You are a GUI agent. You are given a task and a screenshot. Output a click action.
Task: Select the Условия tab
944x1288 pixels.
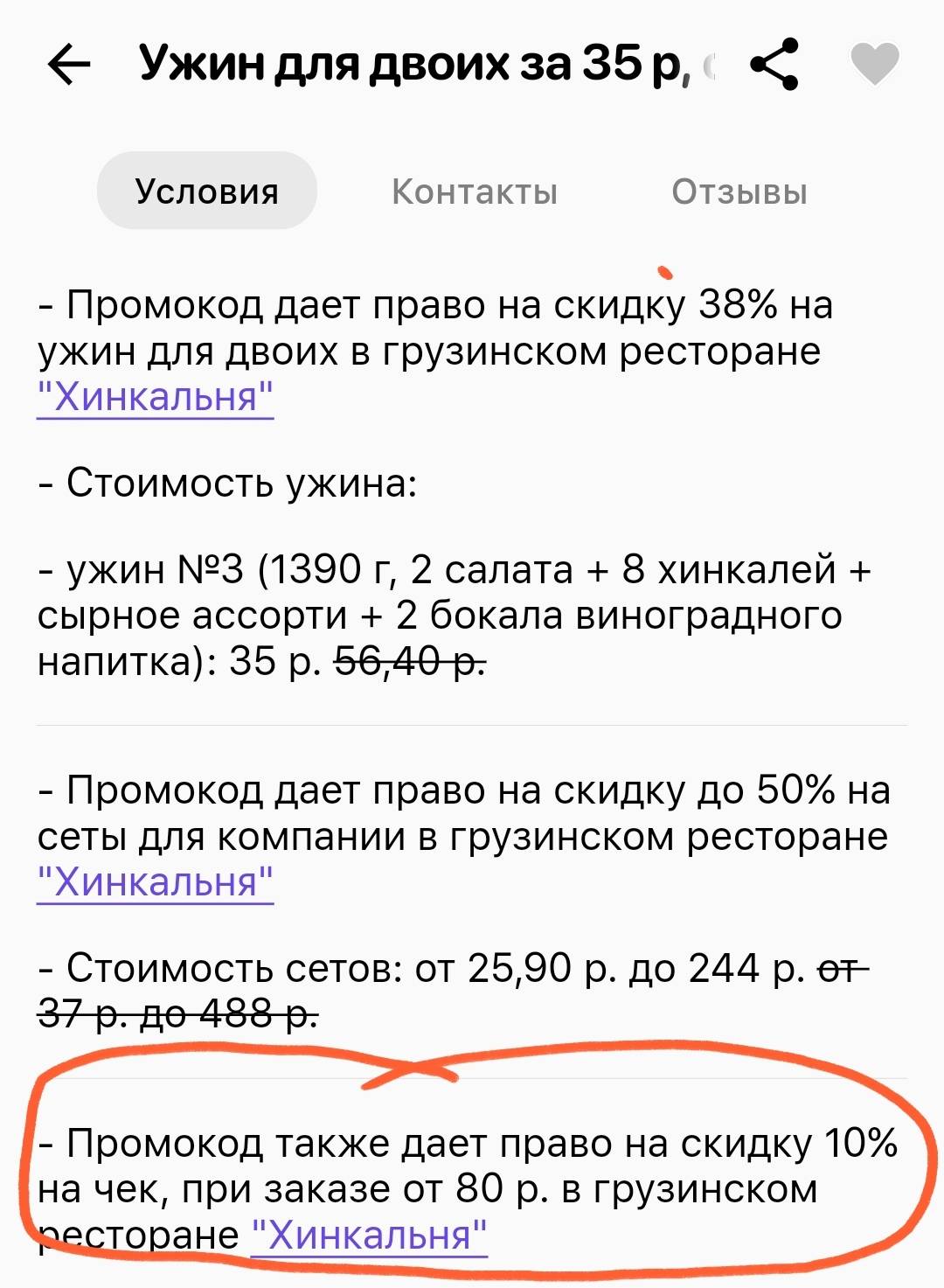coord(206,191)
